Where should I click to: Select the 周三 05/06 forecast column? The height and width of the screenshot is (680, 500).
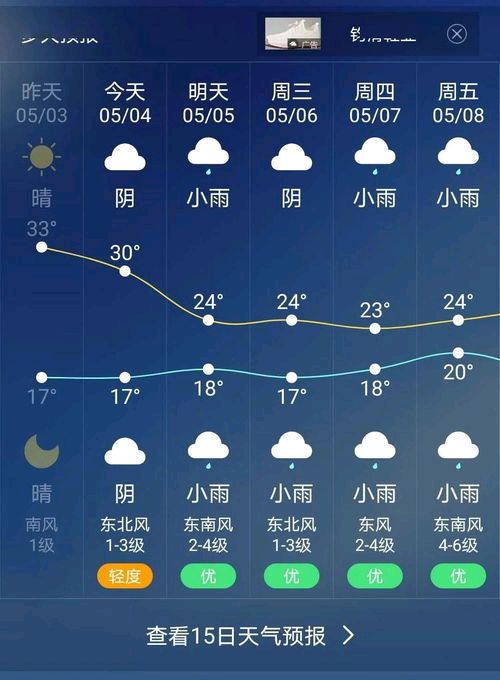pyautogui.click(x=291, y=330)
